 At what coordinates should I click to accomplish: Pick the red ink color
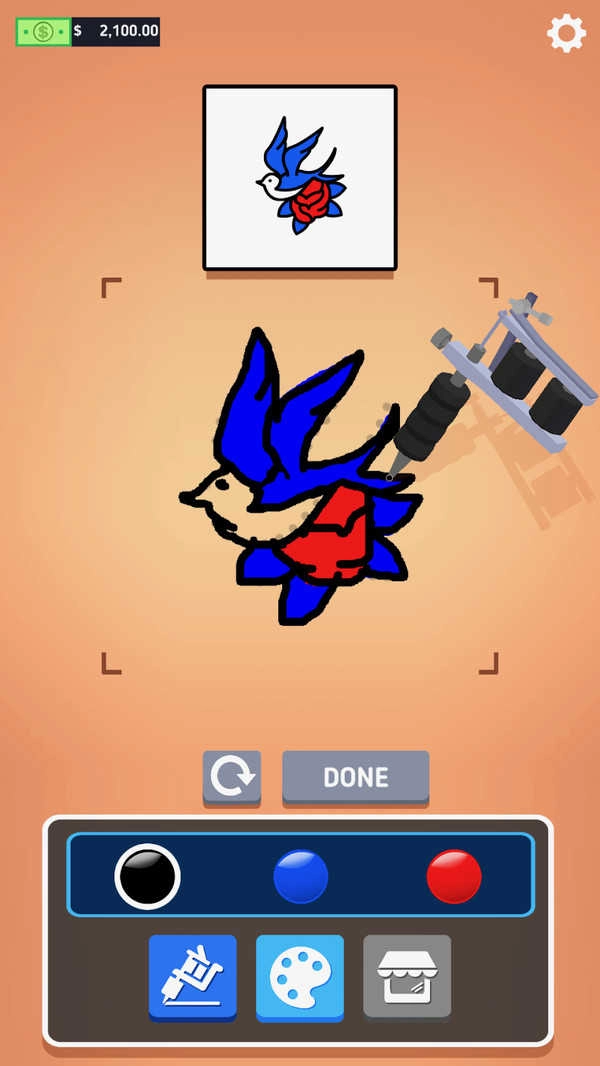point(454,876)
